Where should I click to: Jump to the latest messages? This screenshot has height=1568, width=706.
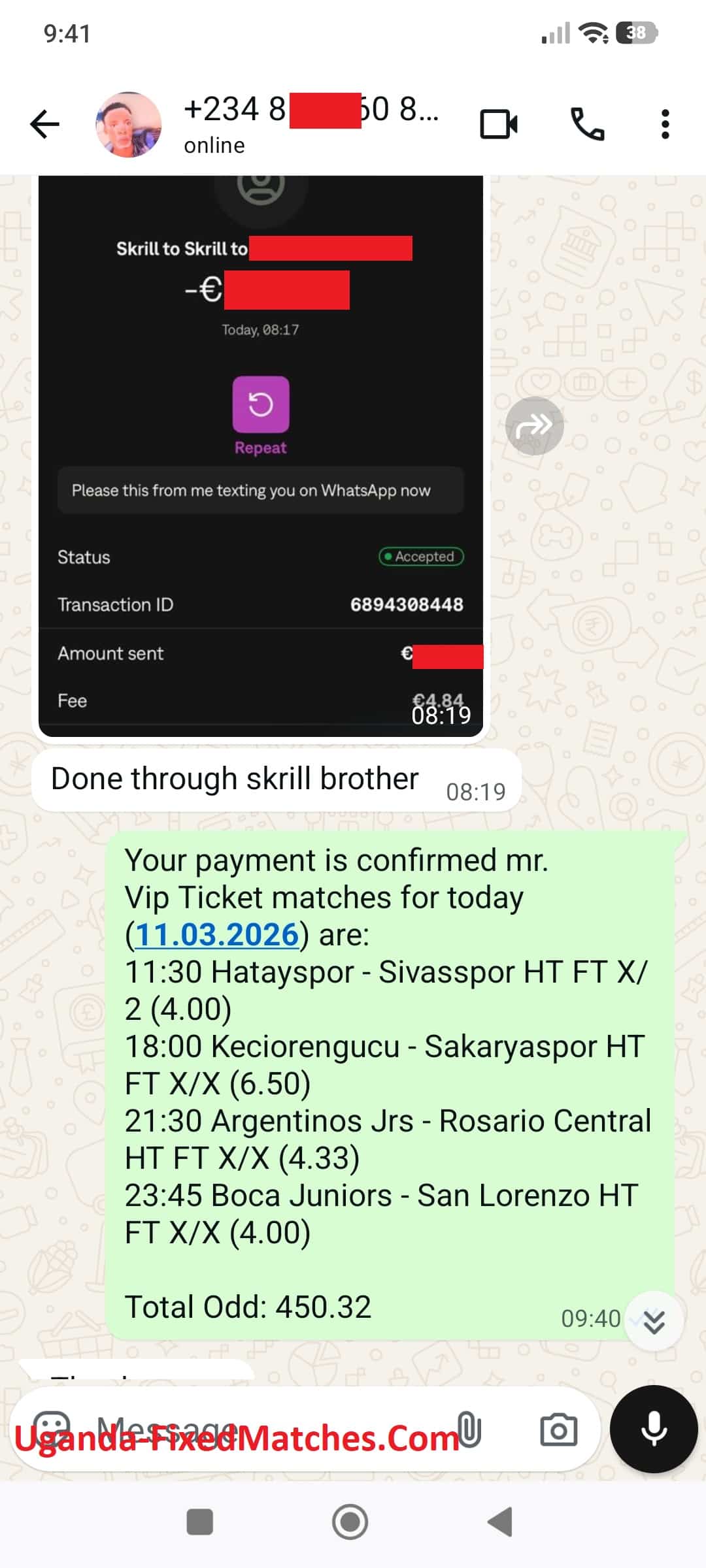[x=654, y=1321]
